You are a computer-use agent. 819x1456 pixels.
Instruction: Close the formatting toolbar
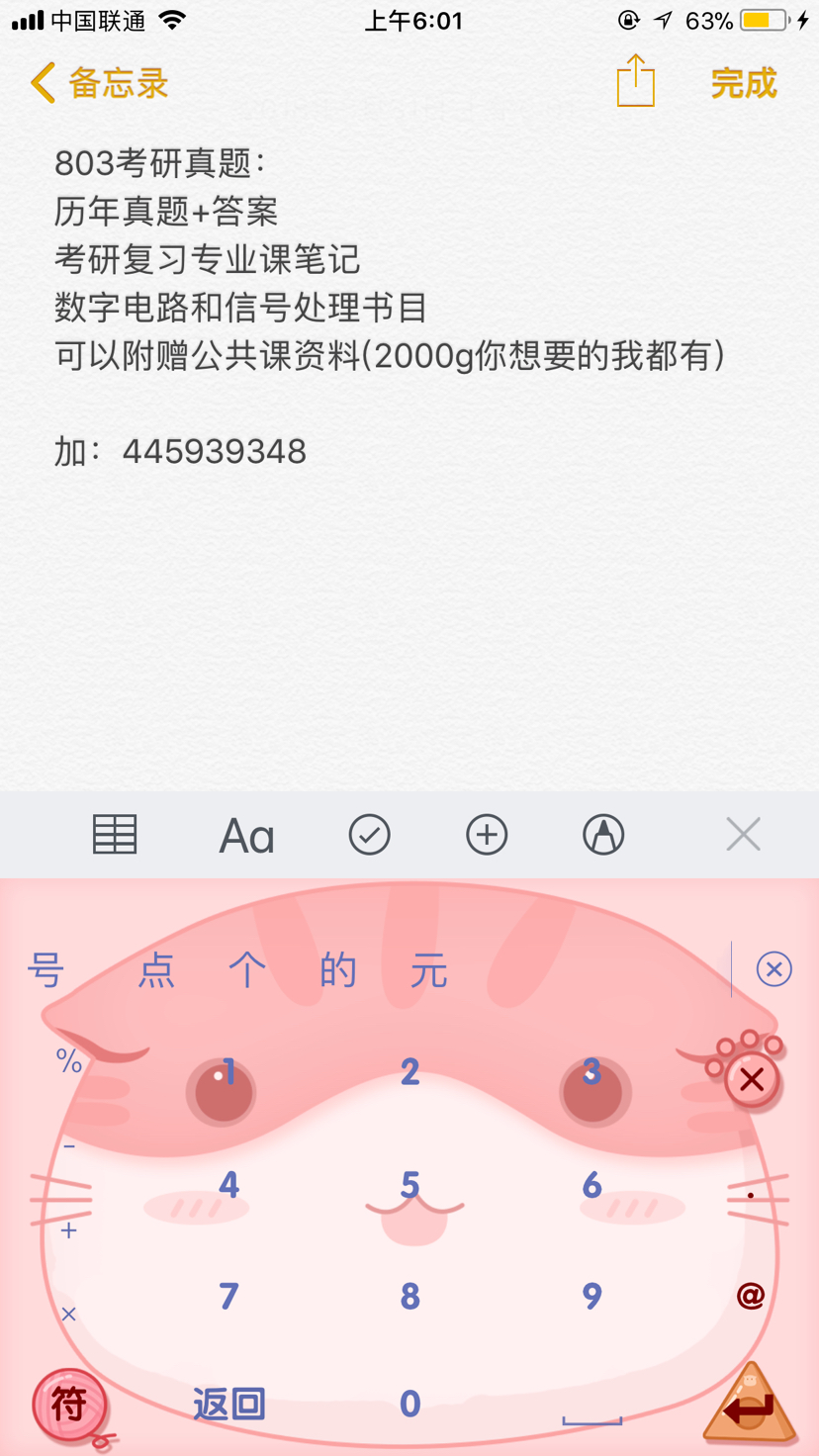point(743,835)
